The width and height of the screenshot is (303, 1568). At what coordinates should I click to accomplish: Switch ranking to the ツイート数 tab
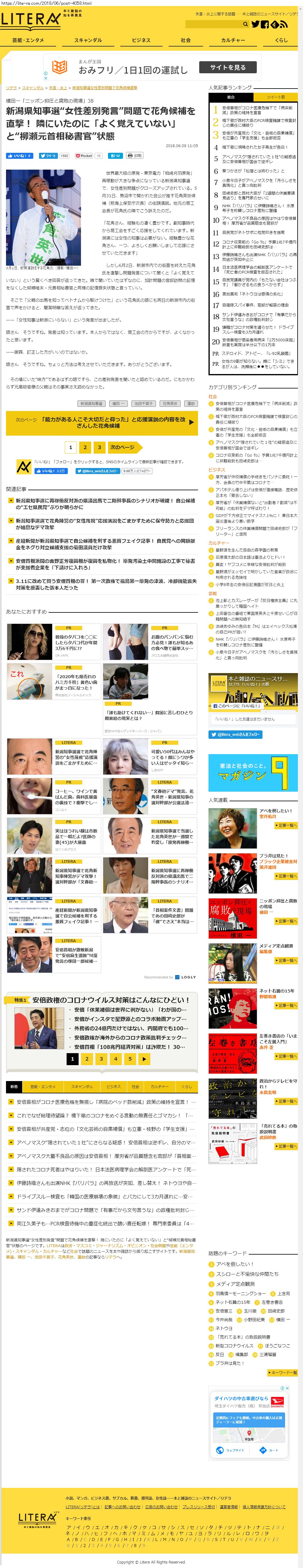(x=275, y=97)
